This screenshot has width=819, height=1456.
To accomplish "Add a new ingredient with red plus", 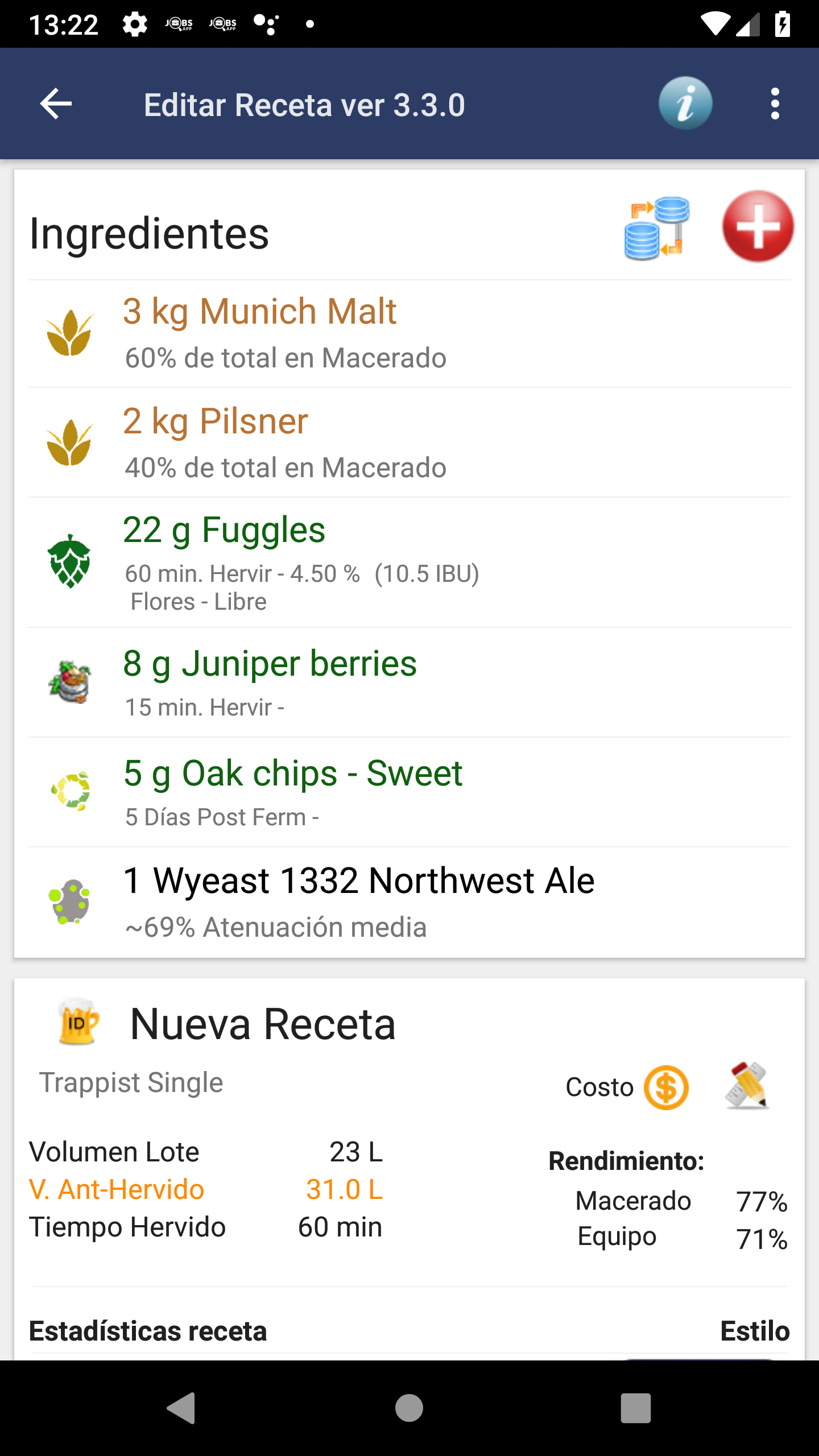I will pyautogui.click(x=758, y=226).
